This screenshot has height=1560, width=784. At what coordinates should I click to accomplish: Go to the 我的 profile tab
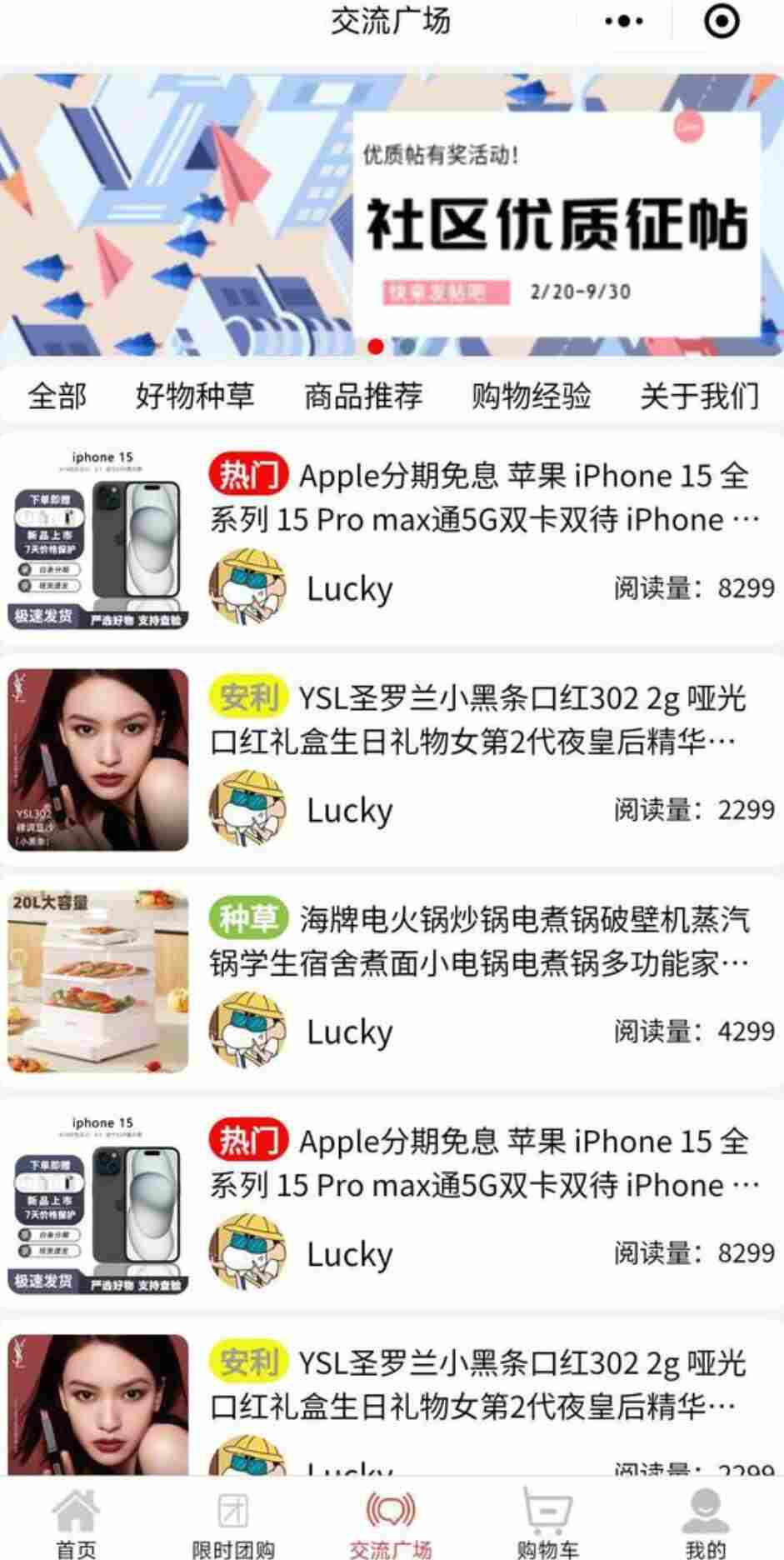tap(705, 1524)
